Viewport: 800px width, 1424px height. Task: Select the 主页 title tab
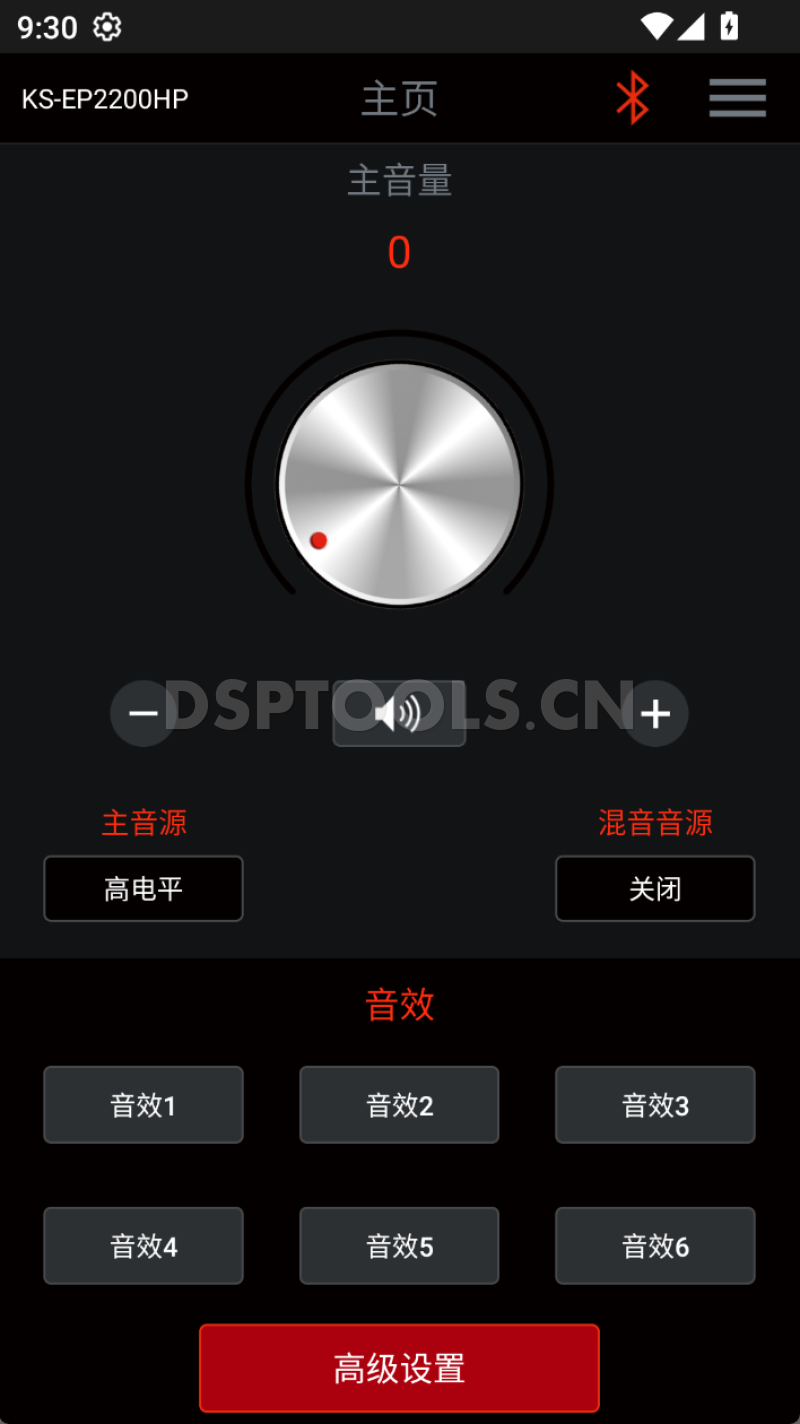399,98
